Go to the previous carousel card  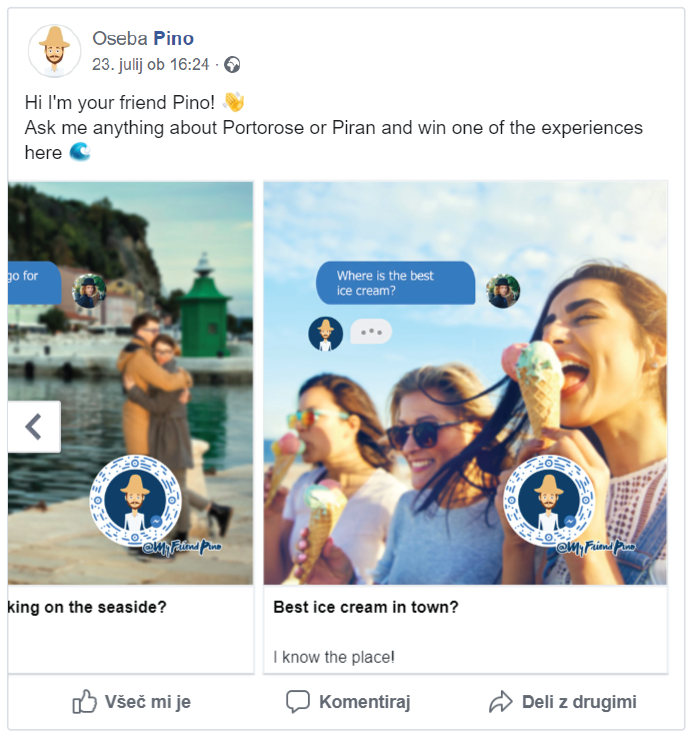click(x=34, y=427)
